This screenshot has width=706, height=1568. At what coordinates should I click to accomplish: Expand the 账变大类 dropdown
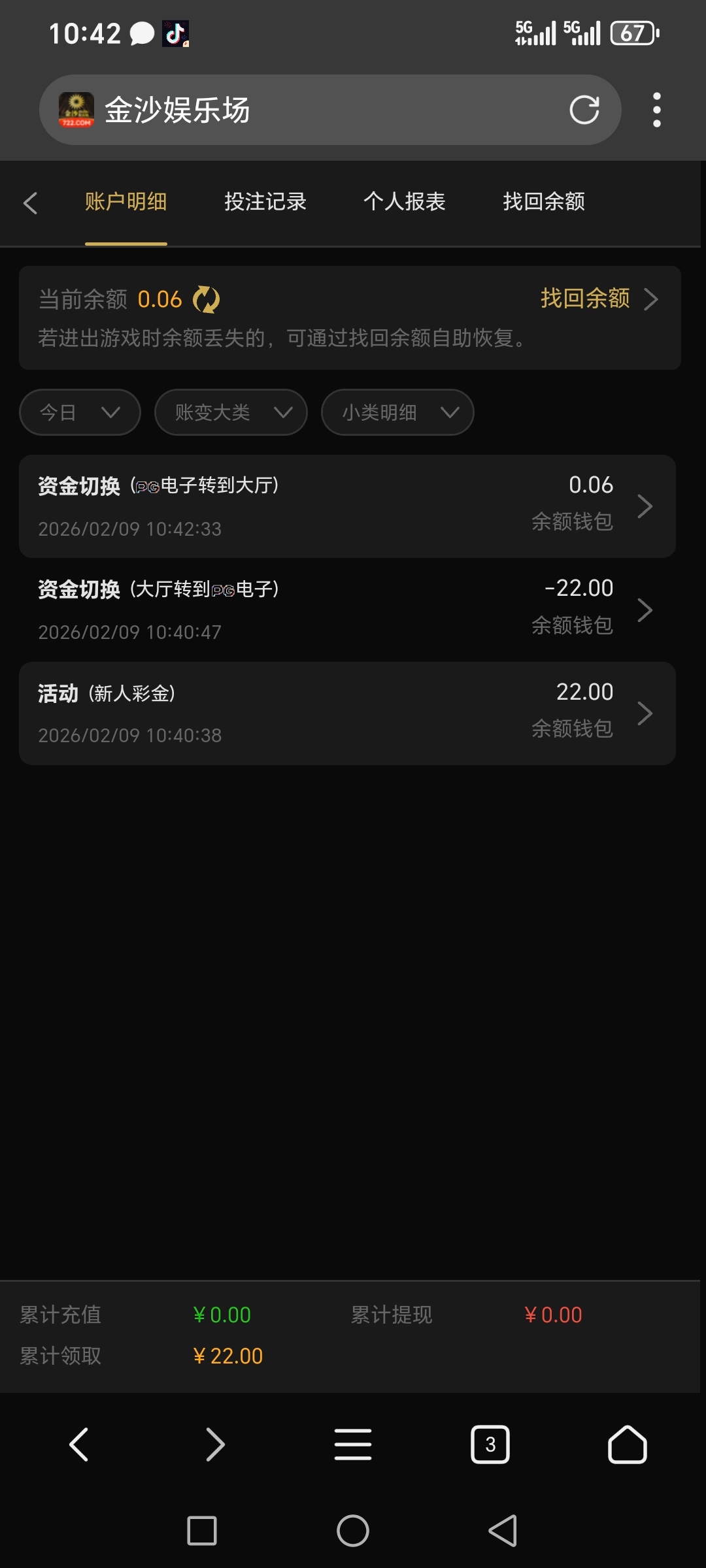[x=231, y=412]
